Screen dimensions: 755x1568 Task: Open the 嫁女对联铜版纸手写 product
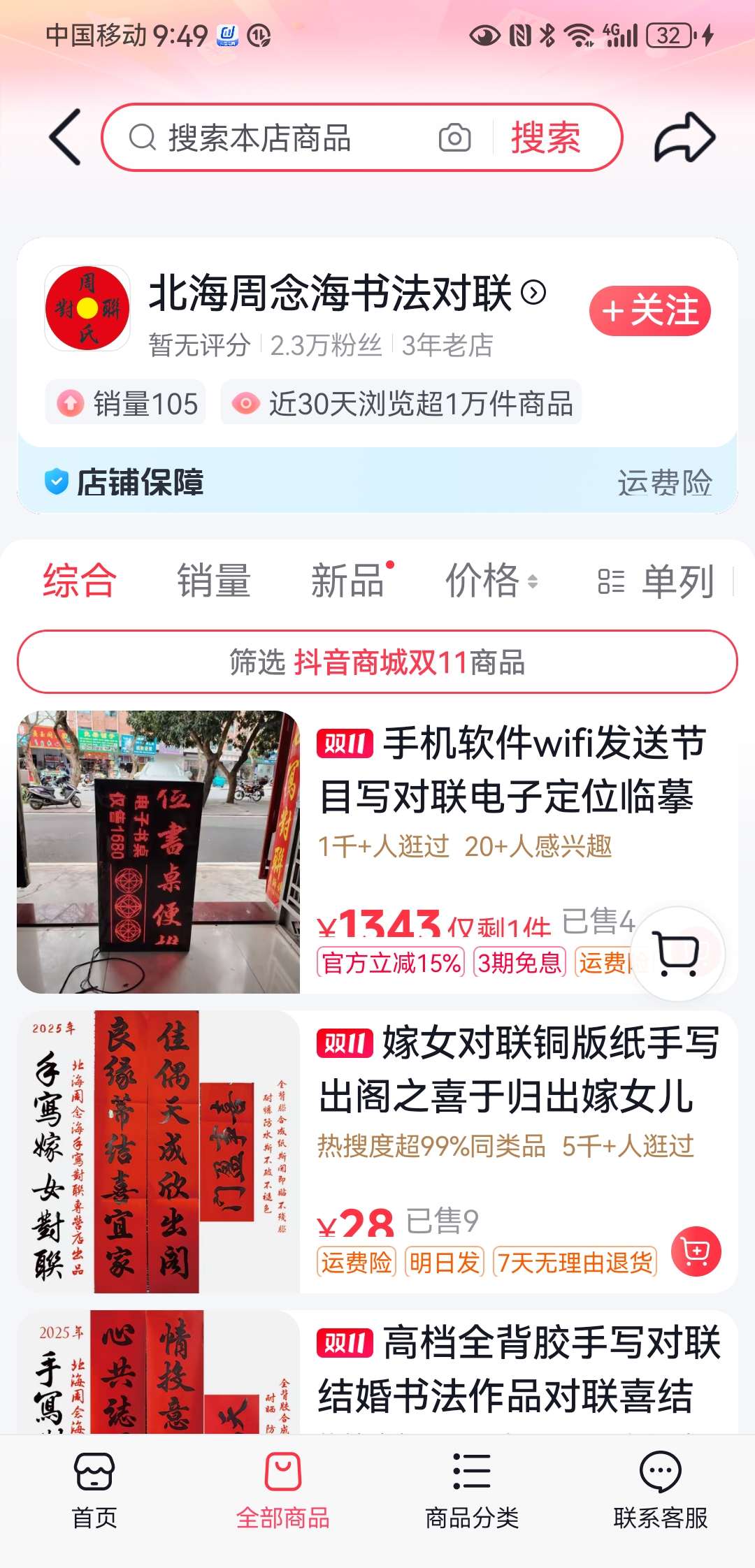point(517,1069)
